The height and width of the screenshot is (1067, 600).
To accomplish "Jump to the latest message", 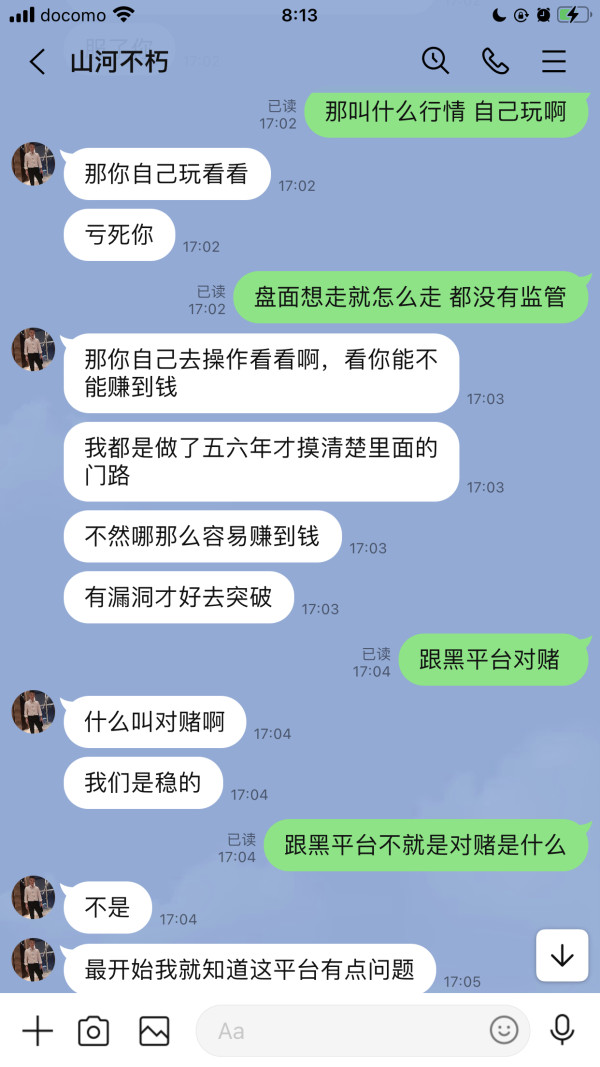I will (562, 955).
